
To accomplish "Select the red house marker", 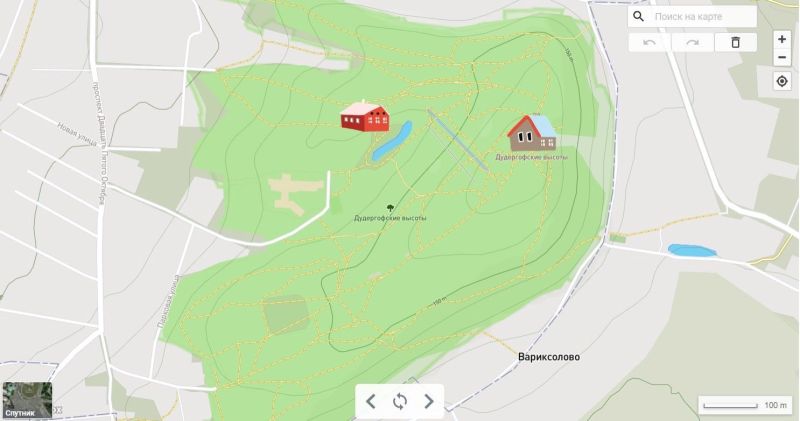I will point(365,117).
